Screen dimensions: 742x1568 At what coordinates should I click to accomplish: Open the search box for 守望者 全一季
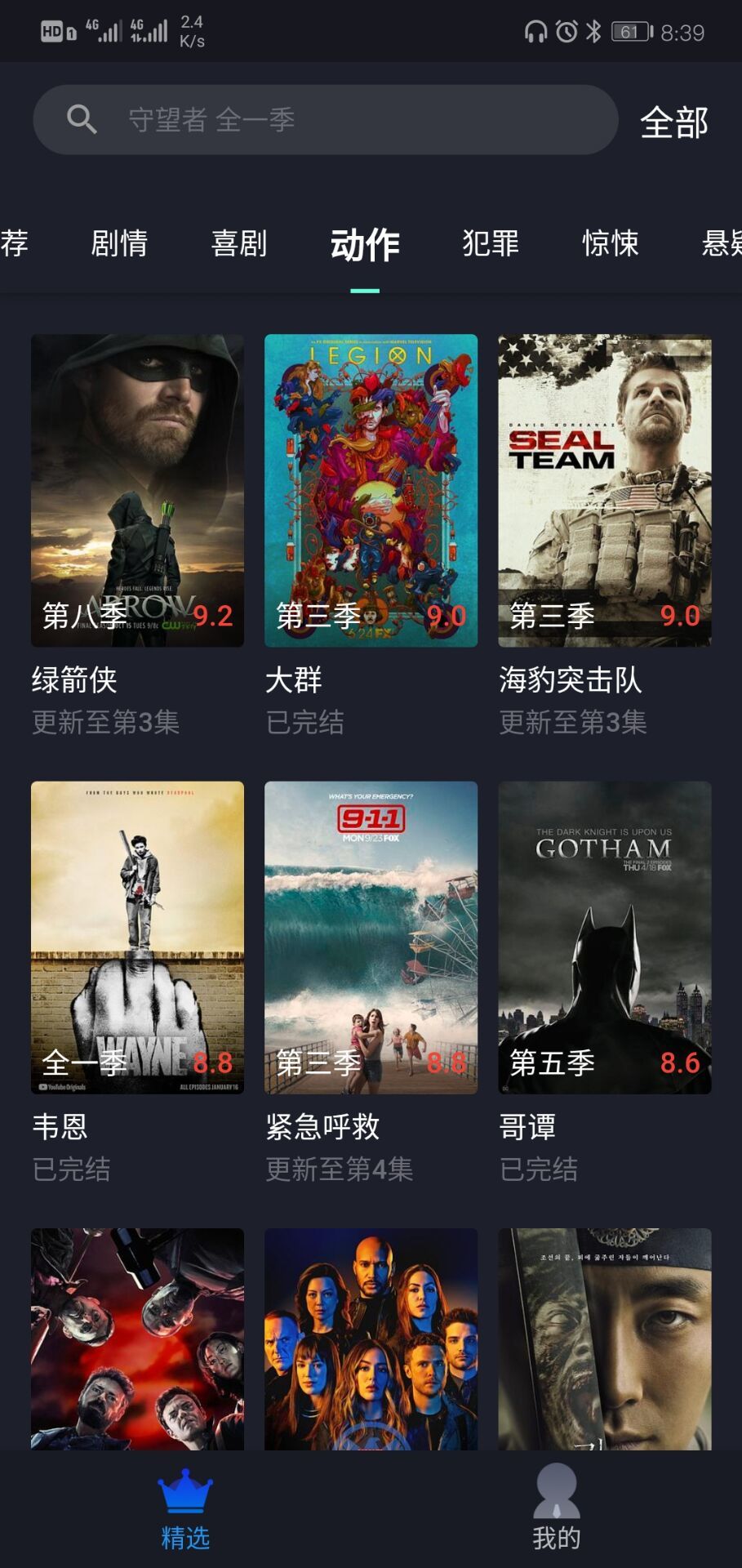tap(325, 120)
